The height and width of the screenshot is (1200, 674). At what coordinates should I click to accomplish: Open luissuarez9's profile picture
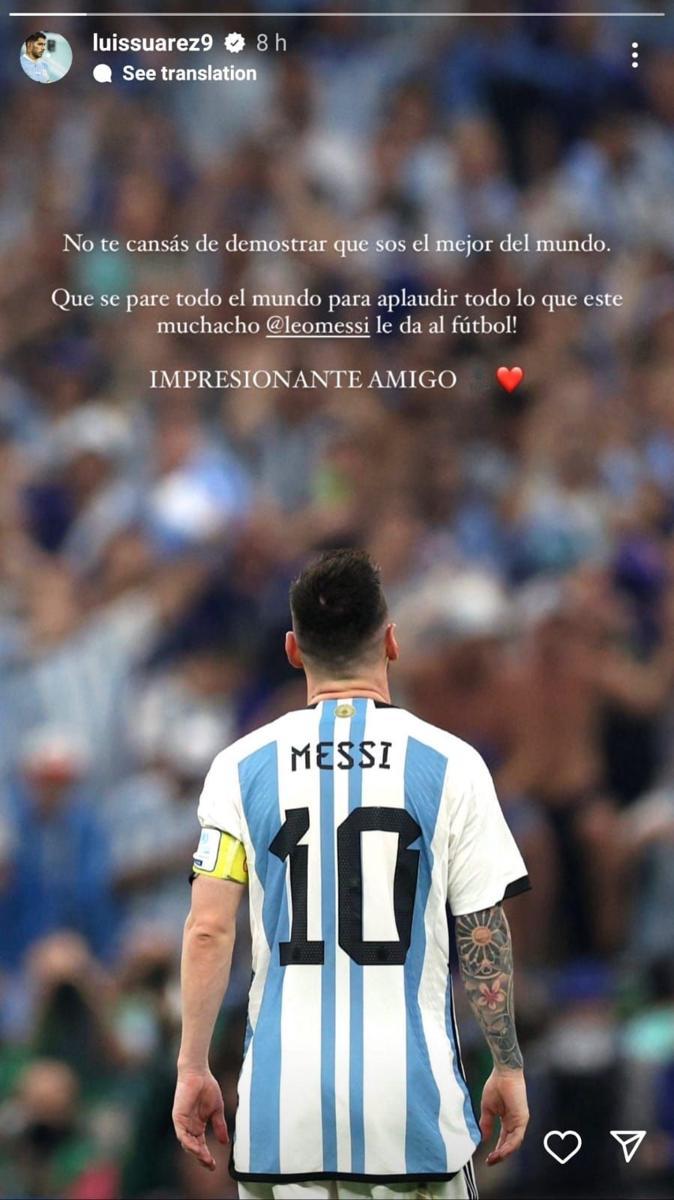[46, 57]
